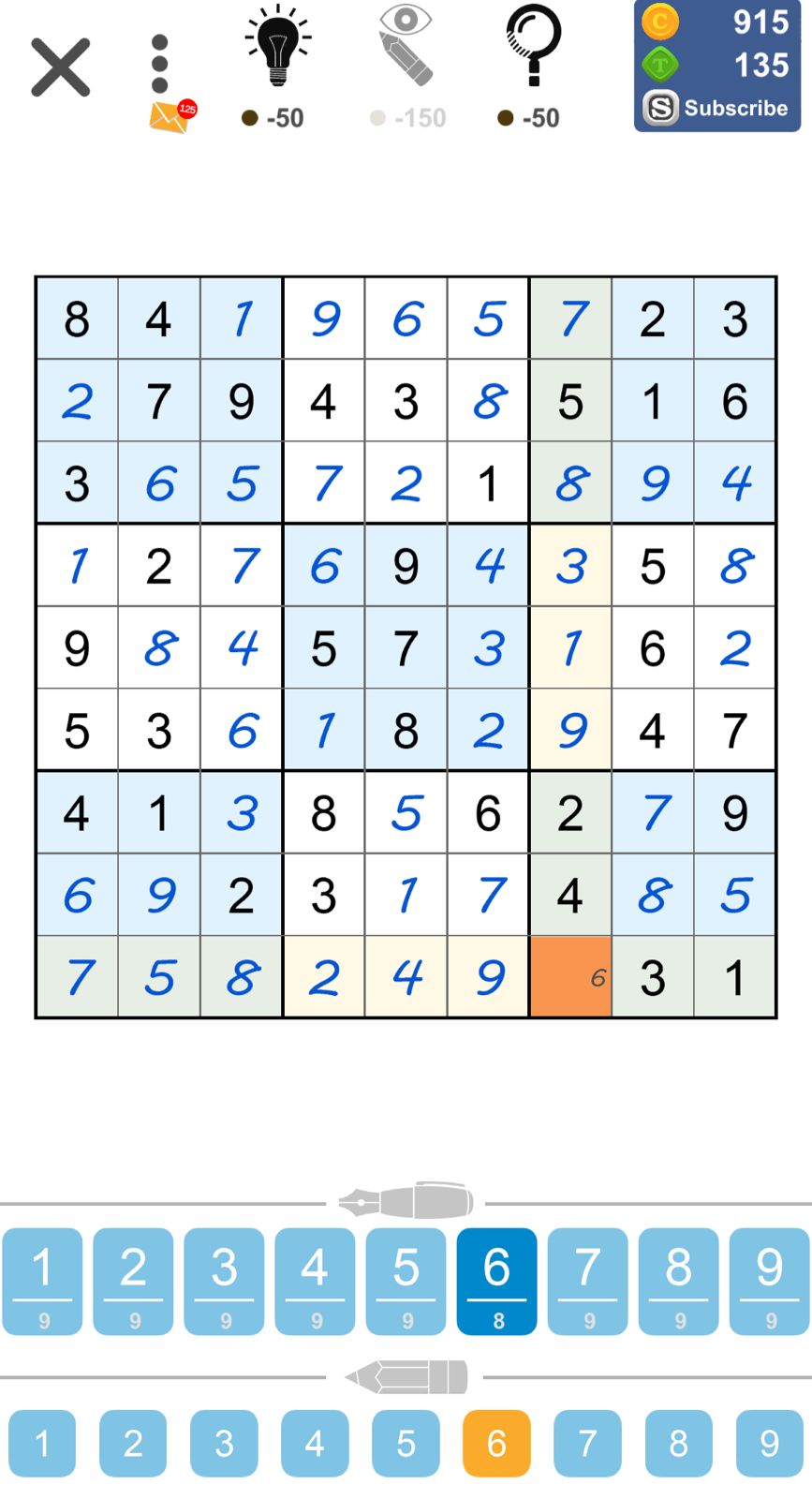Toggle pencil note 6 in the bottom row
Screen dimensions: 812x1499
pyautogui.click(x=496, y=1443)
